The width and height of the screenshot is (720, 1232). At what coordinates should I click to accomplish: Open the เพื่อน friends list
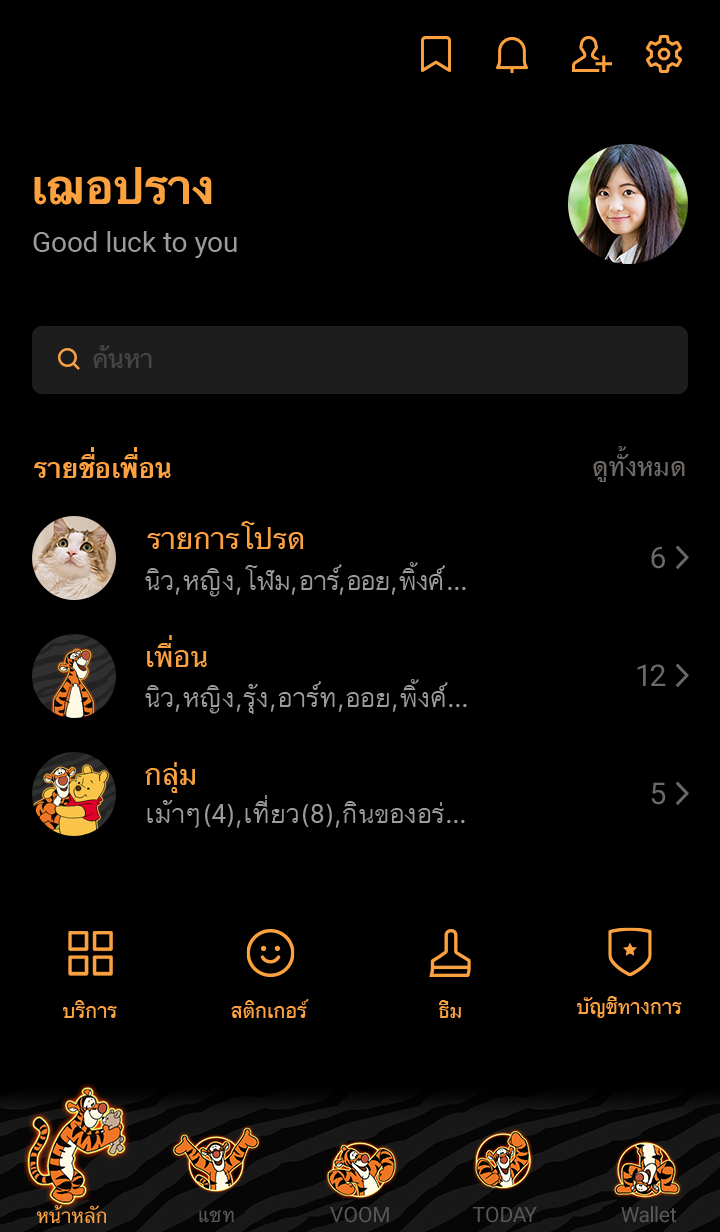coord(360,676)
